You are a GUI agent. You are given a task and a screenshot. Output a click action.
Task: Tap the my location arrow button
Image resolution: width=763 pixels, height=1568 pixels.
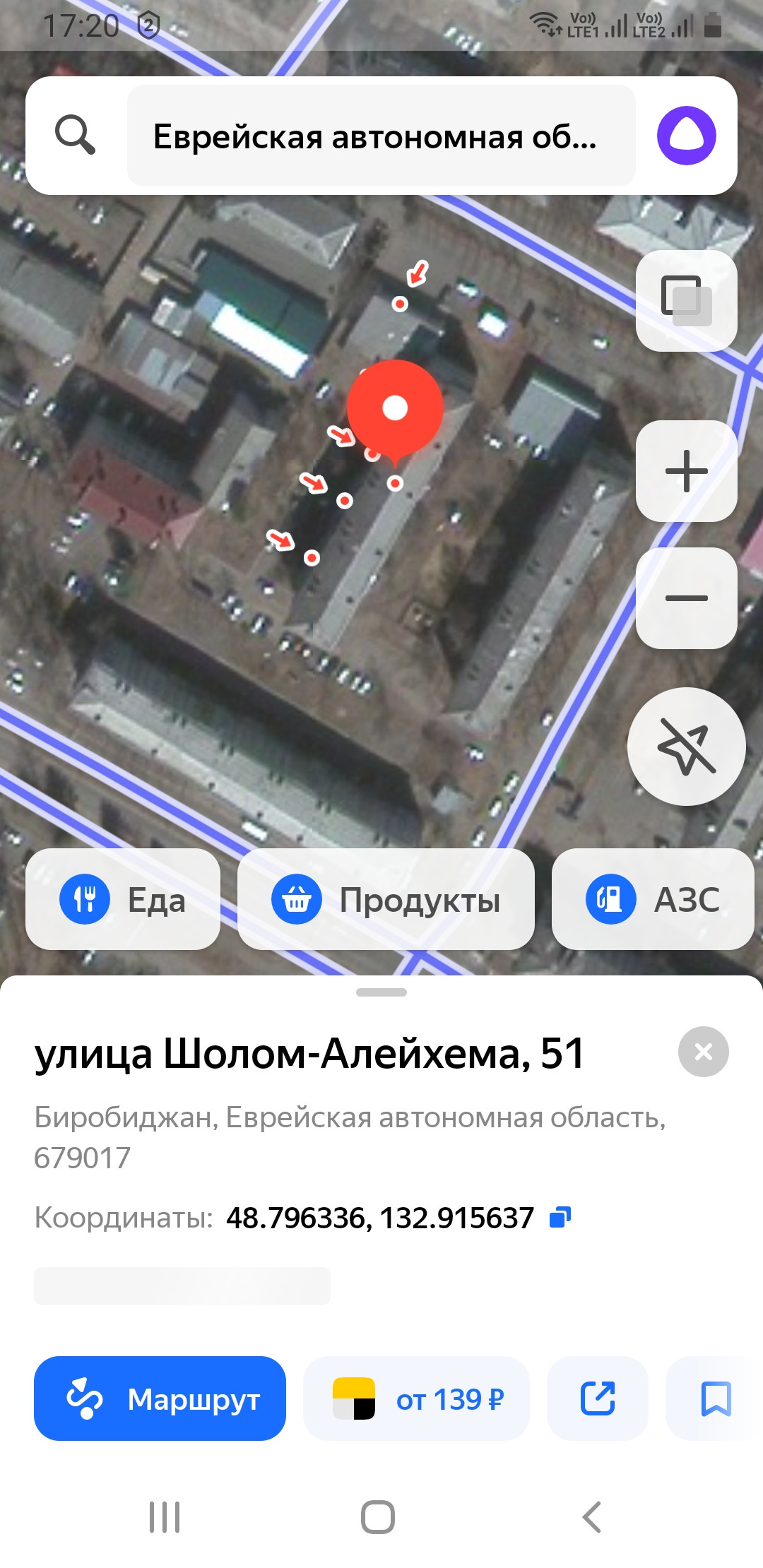pos(686,747)
